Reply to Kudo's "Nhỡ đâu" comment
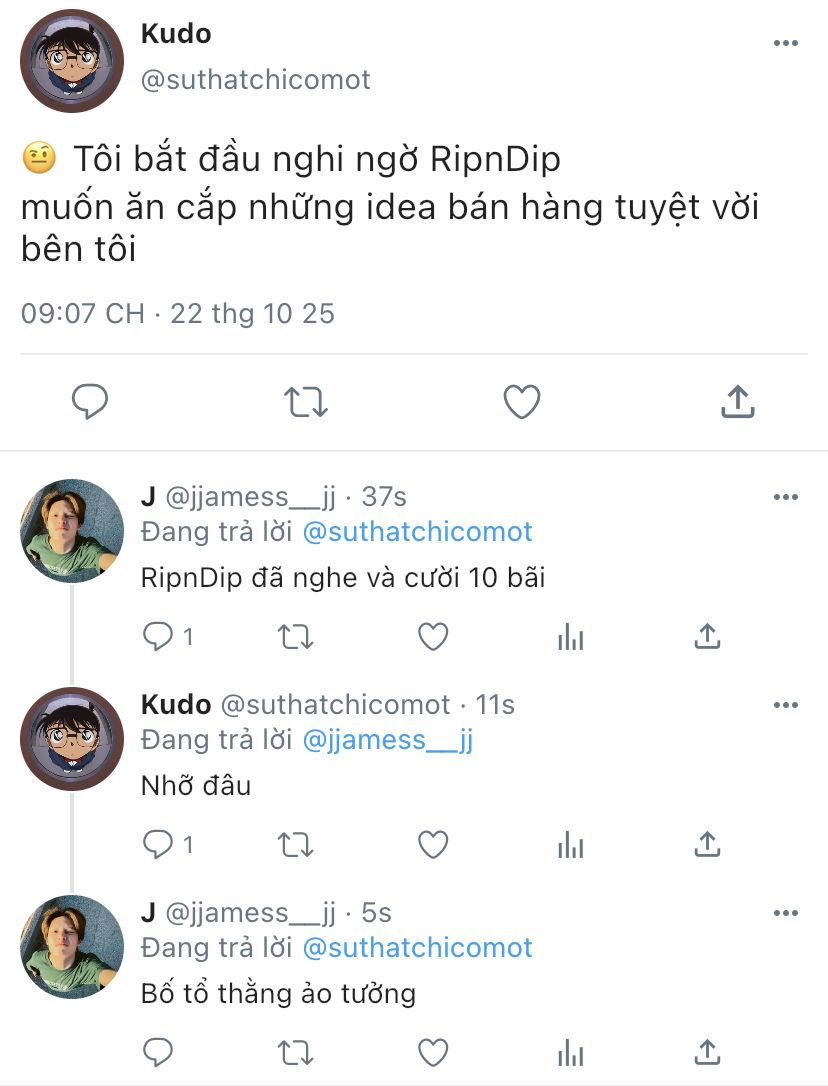Screen dimensions: 828x1086 point(157,844)
